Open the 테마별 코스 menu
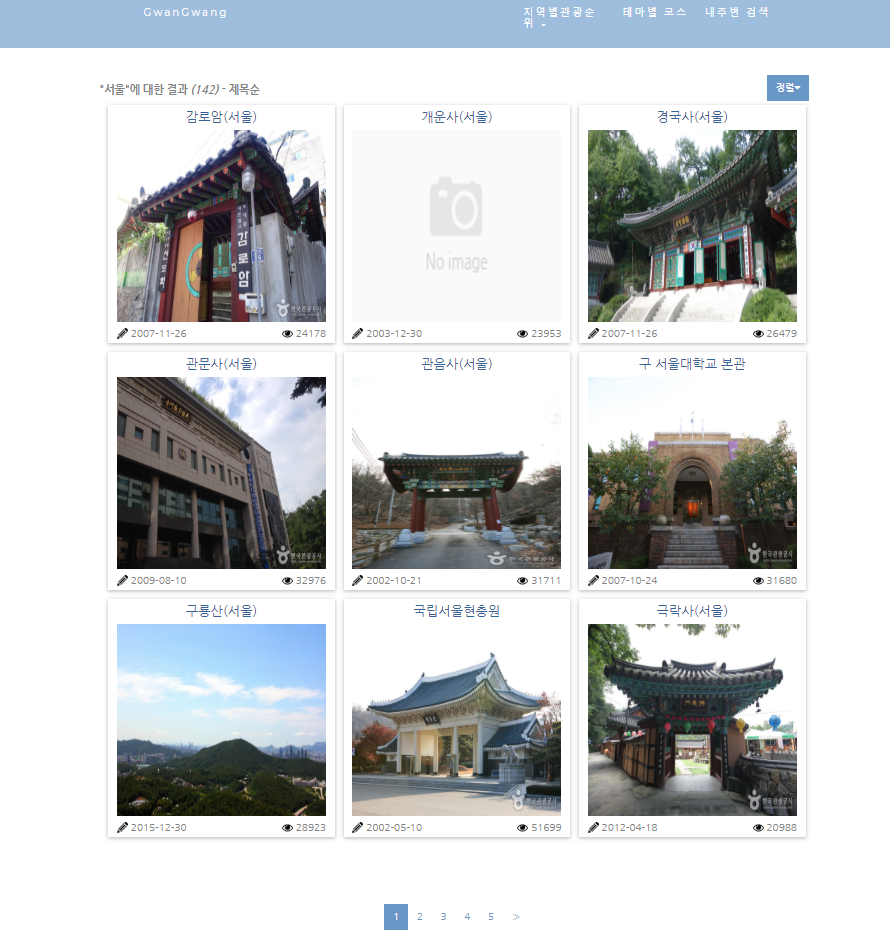890x930 pixels. click(x=654, y=13)
